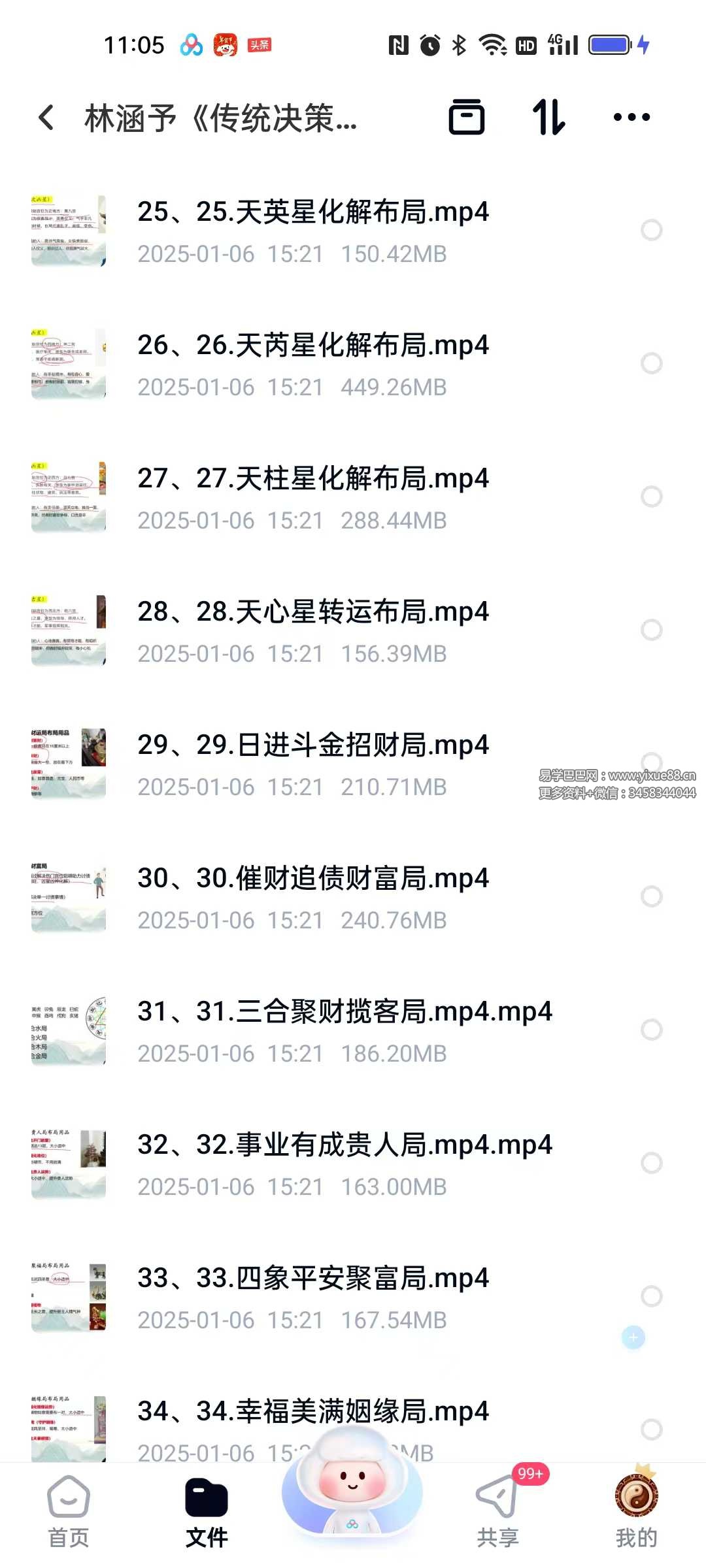The image size is (706, 1568).
Task: Mark 32.事业有成贵人局.mp4.mp4 as selected
Action: pos(652,1163)
